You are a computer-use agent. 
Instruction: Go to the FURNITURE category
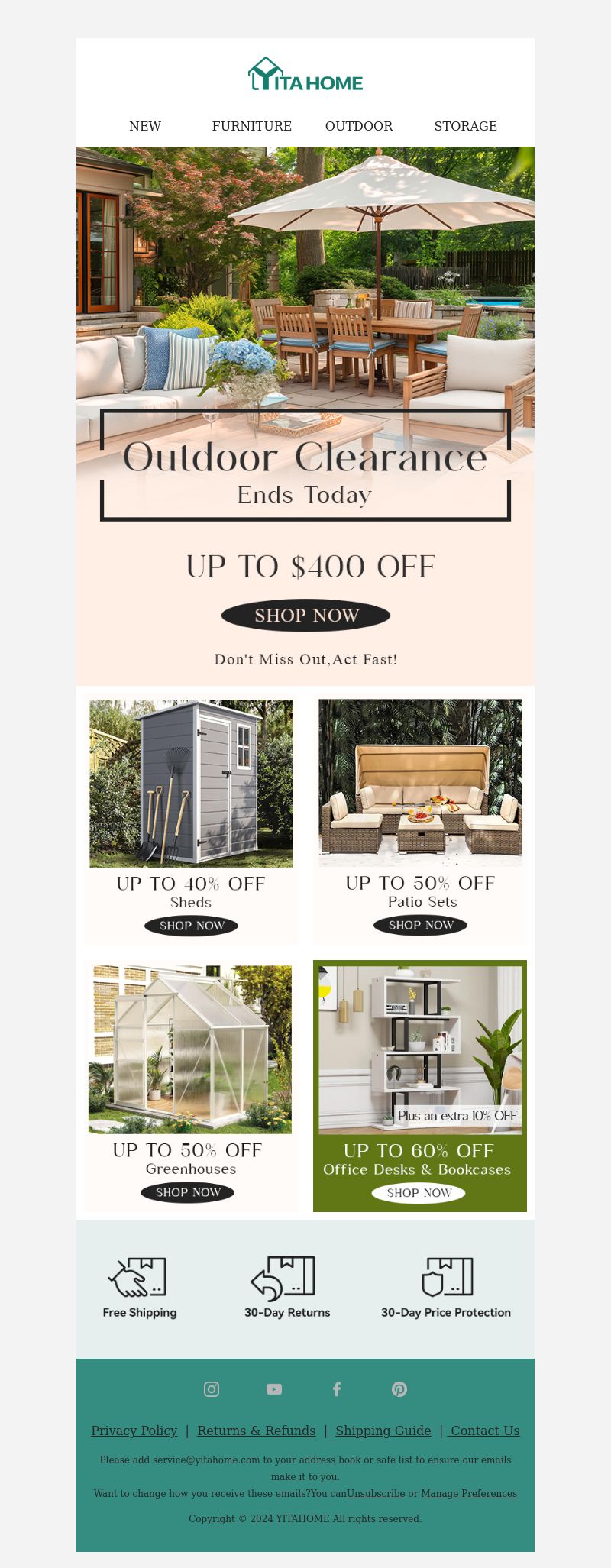[x=252, y=126]
